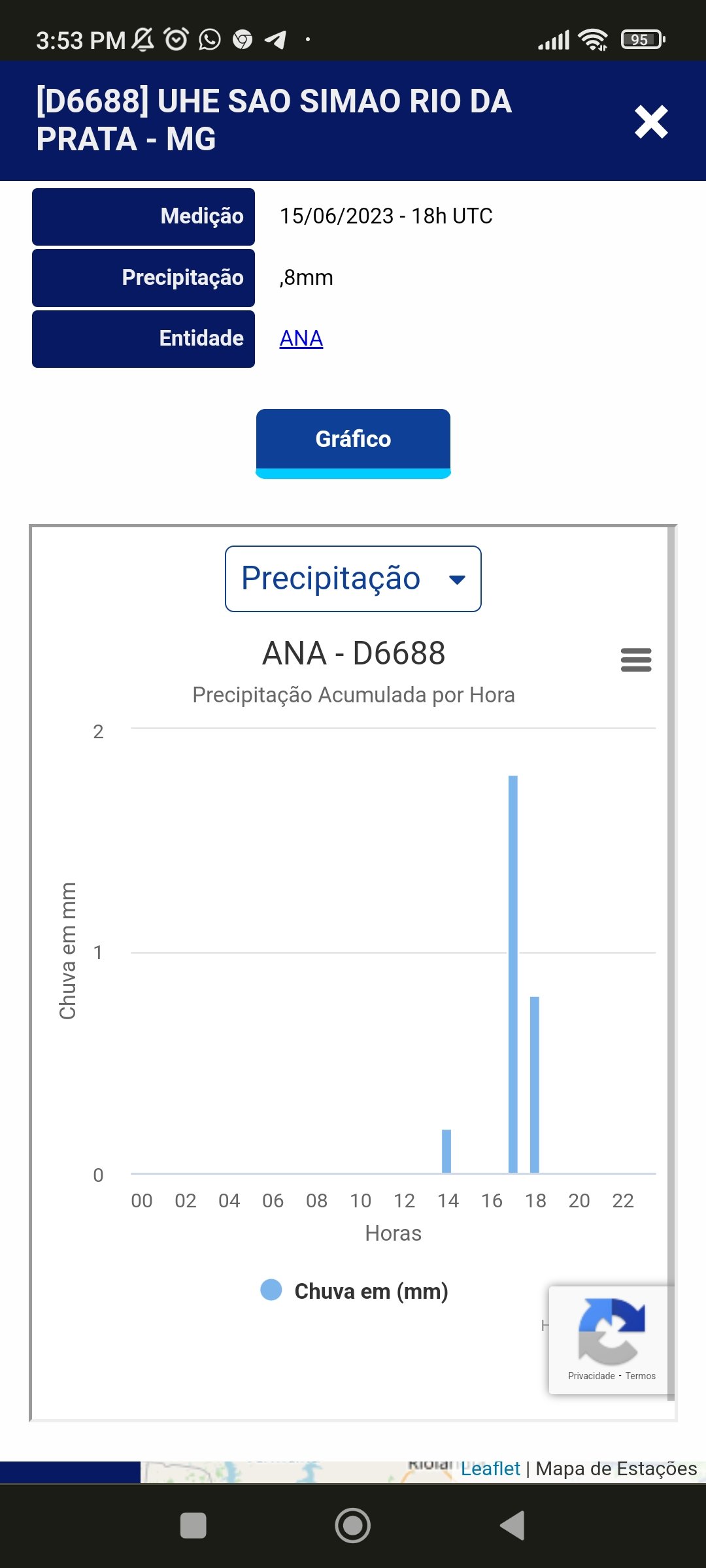Open the chart hamburger menu
This screenshot has width=706, height=1568.
pos(636,660)
